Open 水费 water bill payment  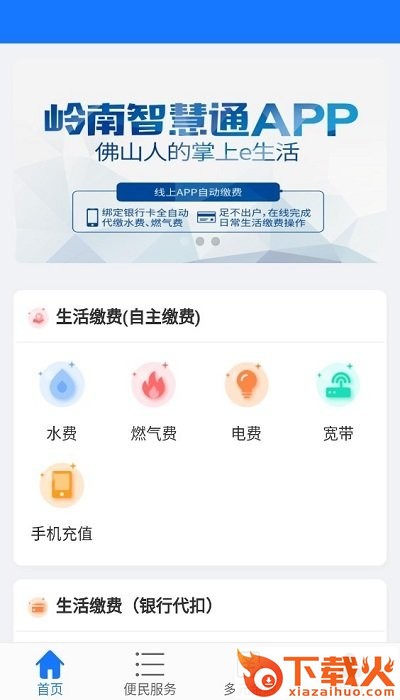pos(62,402)
